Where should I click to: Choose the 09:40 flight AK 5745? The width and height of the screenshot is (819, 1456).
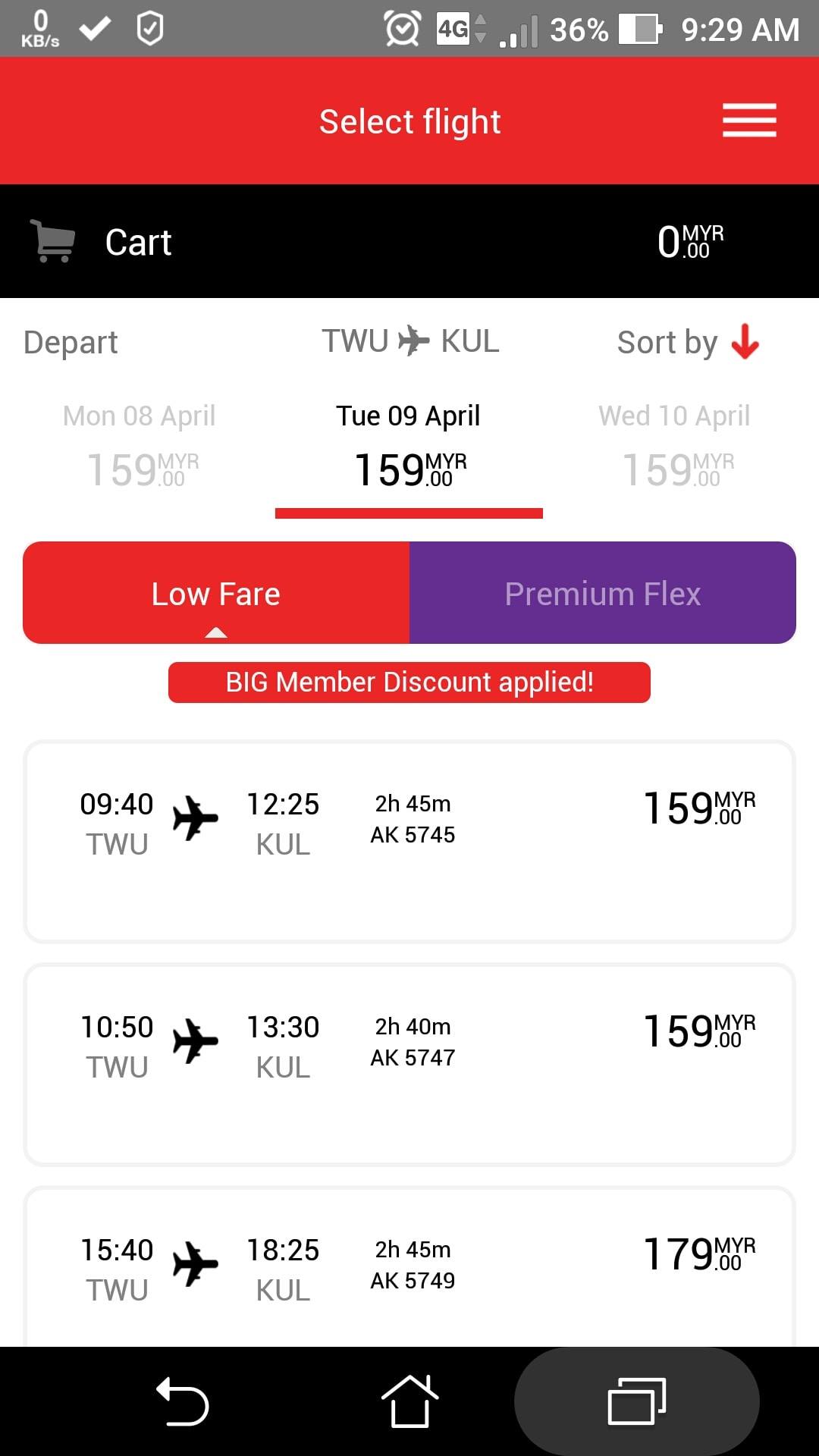click(409, 842)
